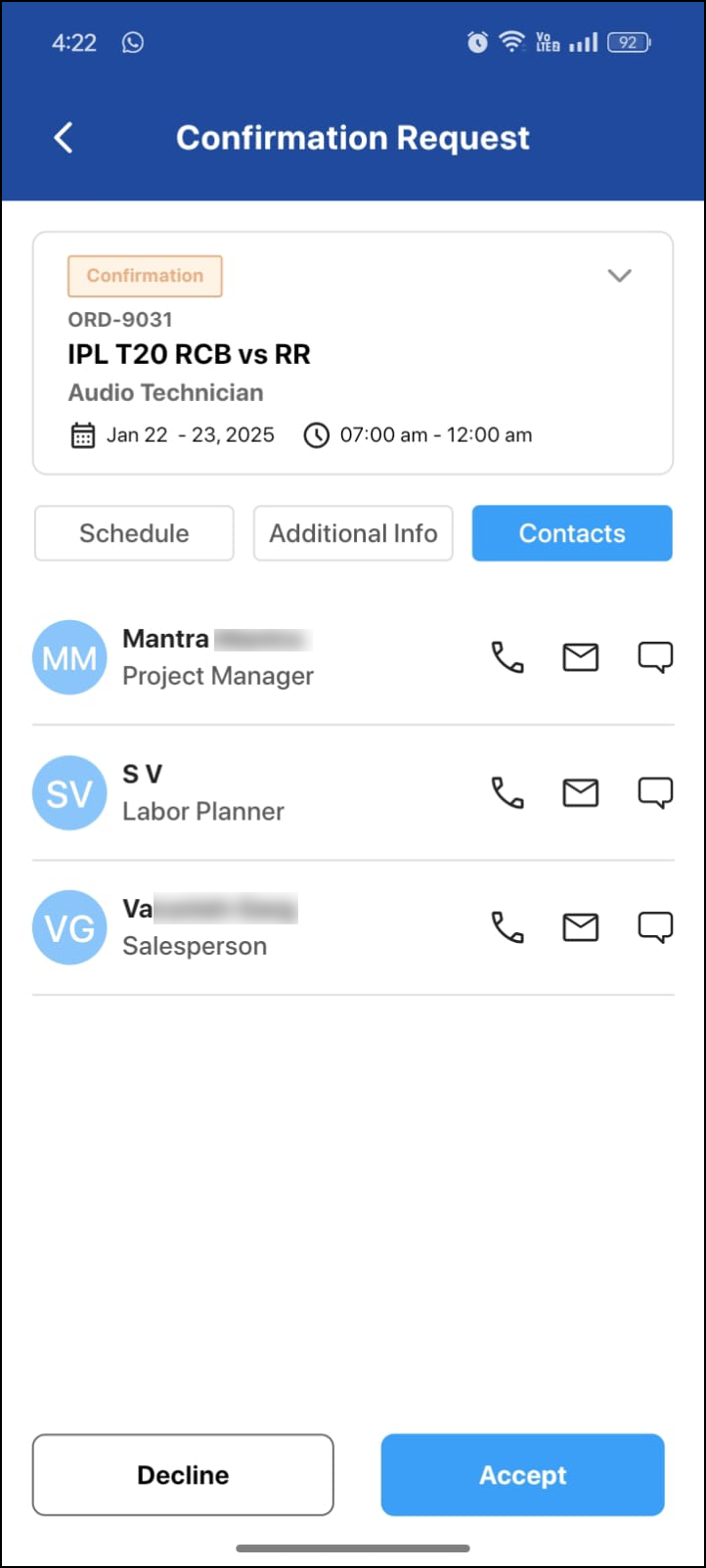This screenshot has height=1568, width=706.
Task: Email the Project Manager Mantra
Action: (x=581, y=657)
